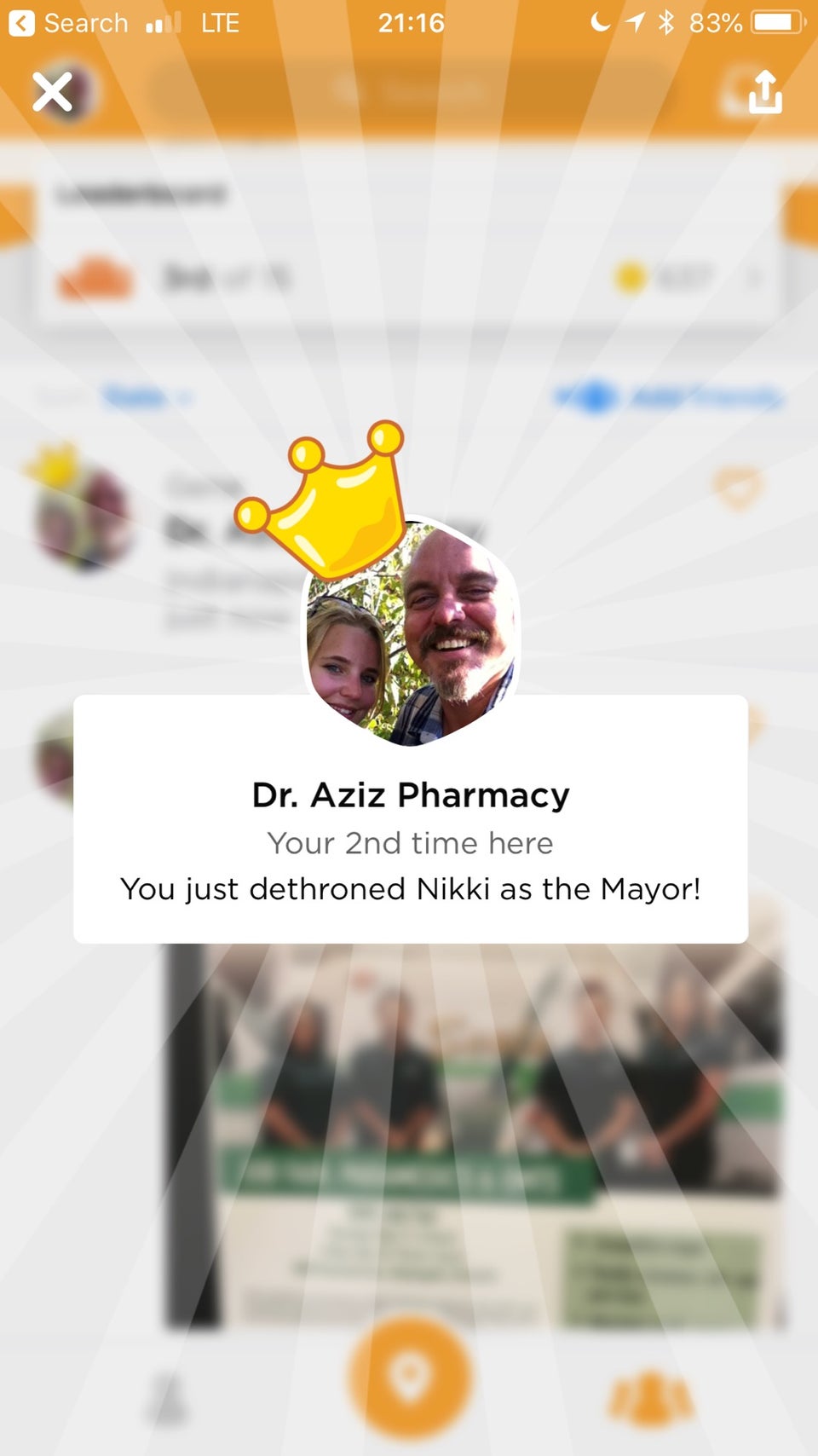
Task: Return to Search via status bar
Action: tap(68, 23)
